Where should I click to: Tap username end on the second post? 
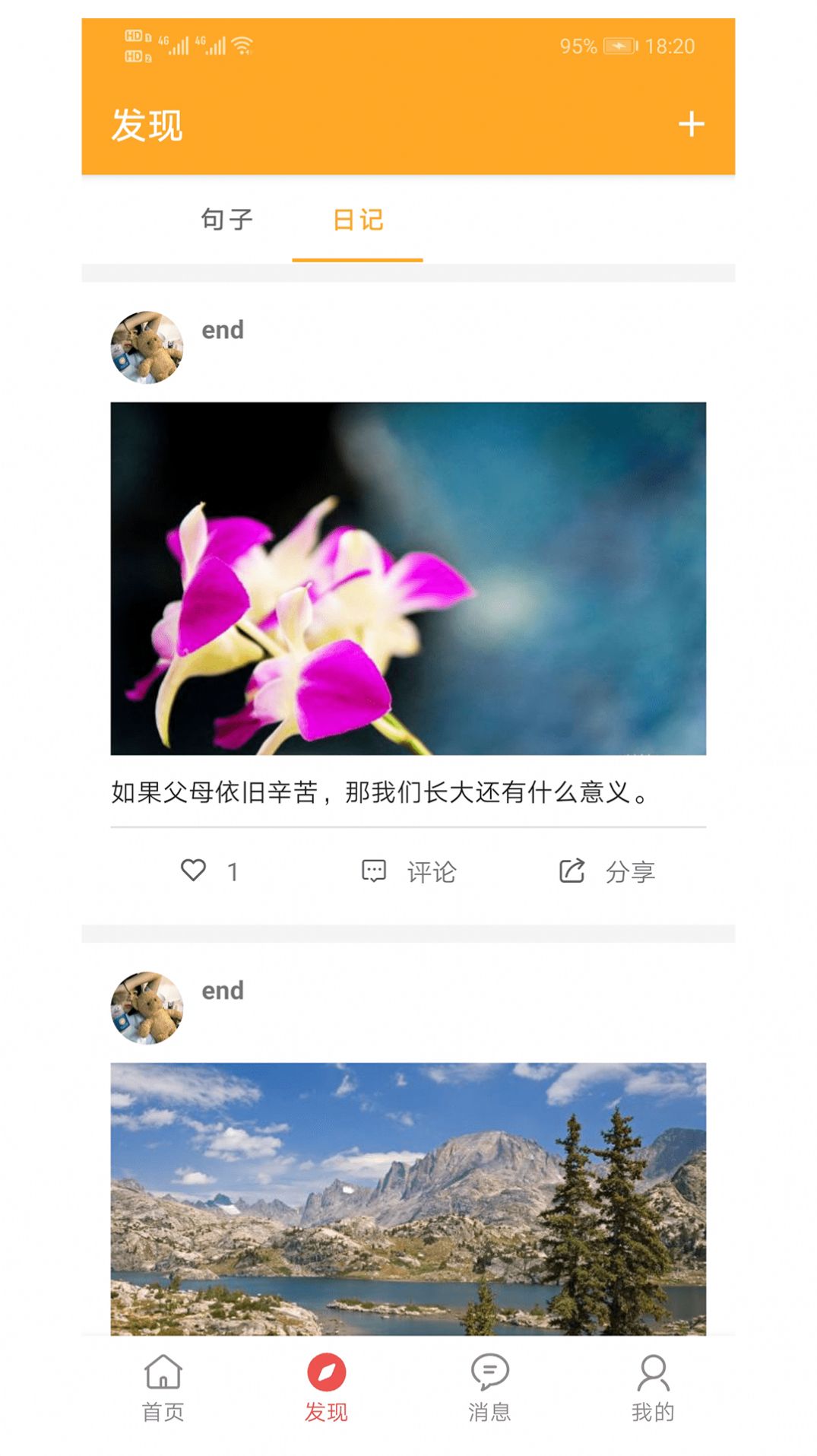[221, 991]
